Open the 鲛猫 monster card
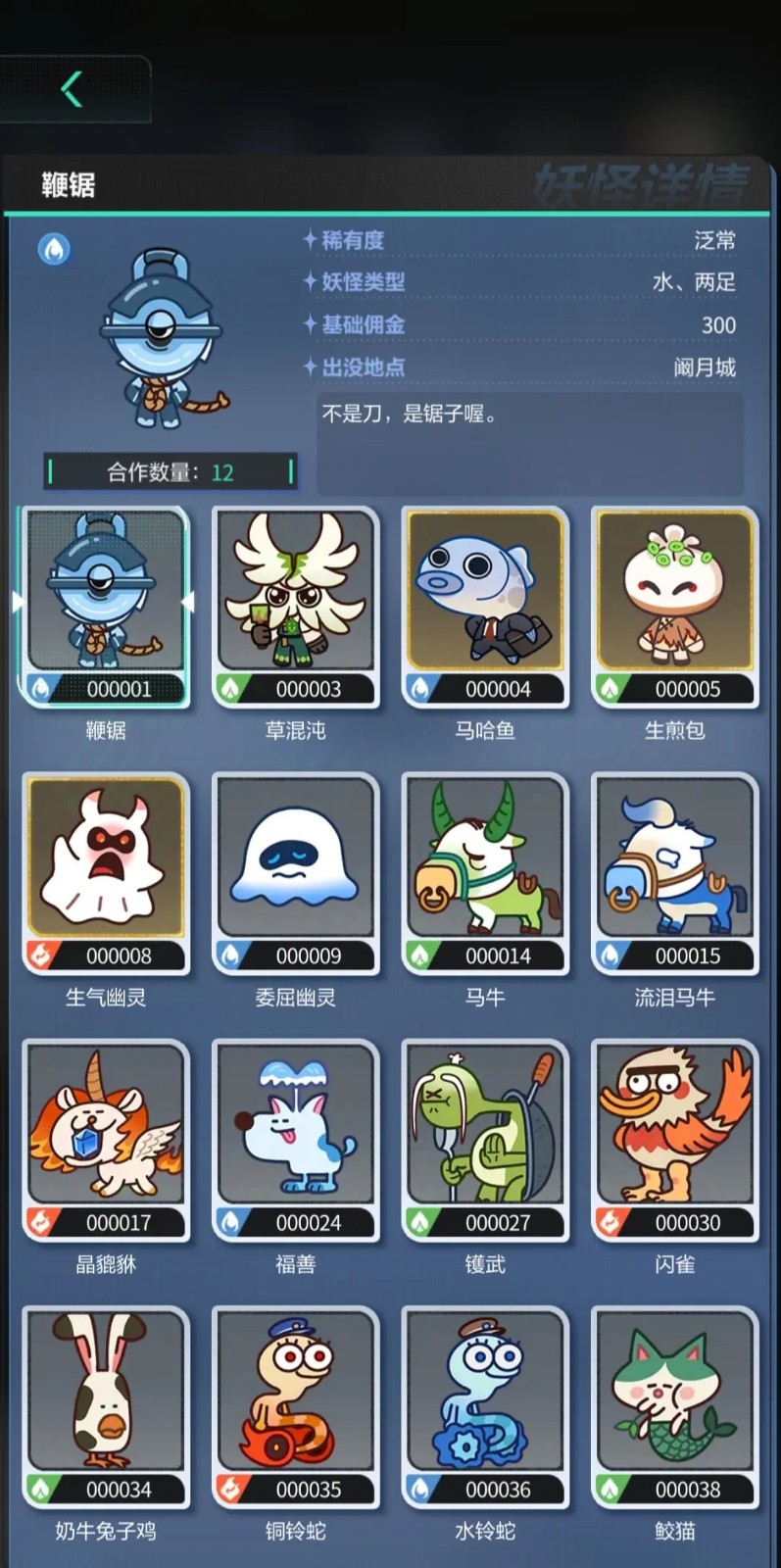This screenshot has height=1568, width=781. (x=675, y=1405)
